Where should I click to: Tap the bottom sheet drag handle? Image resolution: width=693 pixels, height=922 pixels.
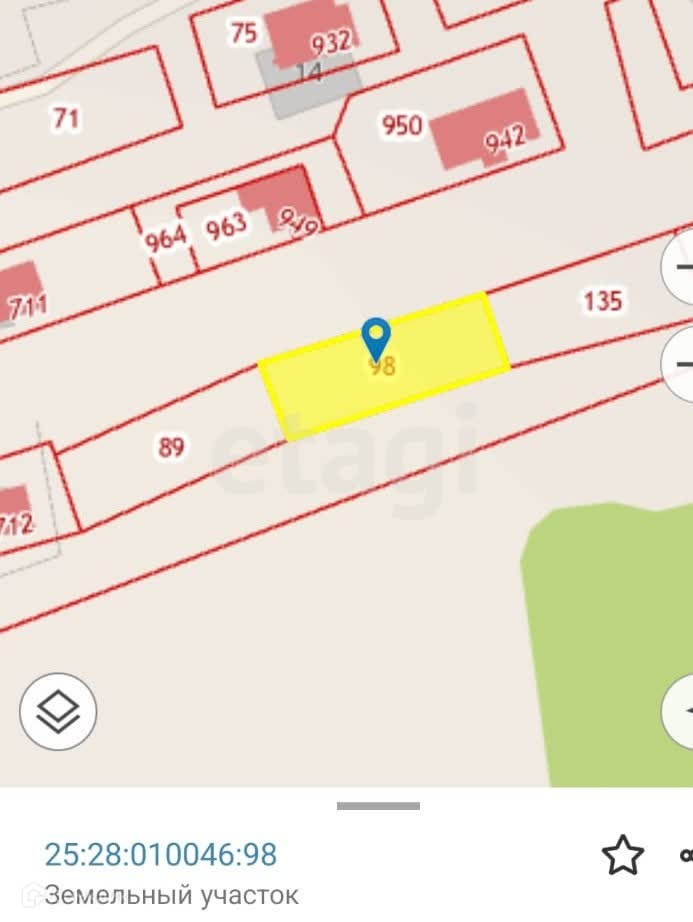point(378,806)
